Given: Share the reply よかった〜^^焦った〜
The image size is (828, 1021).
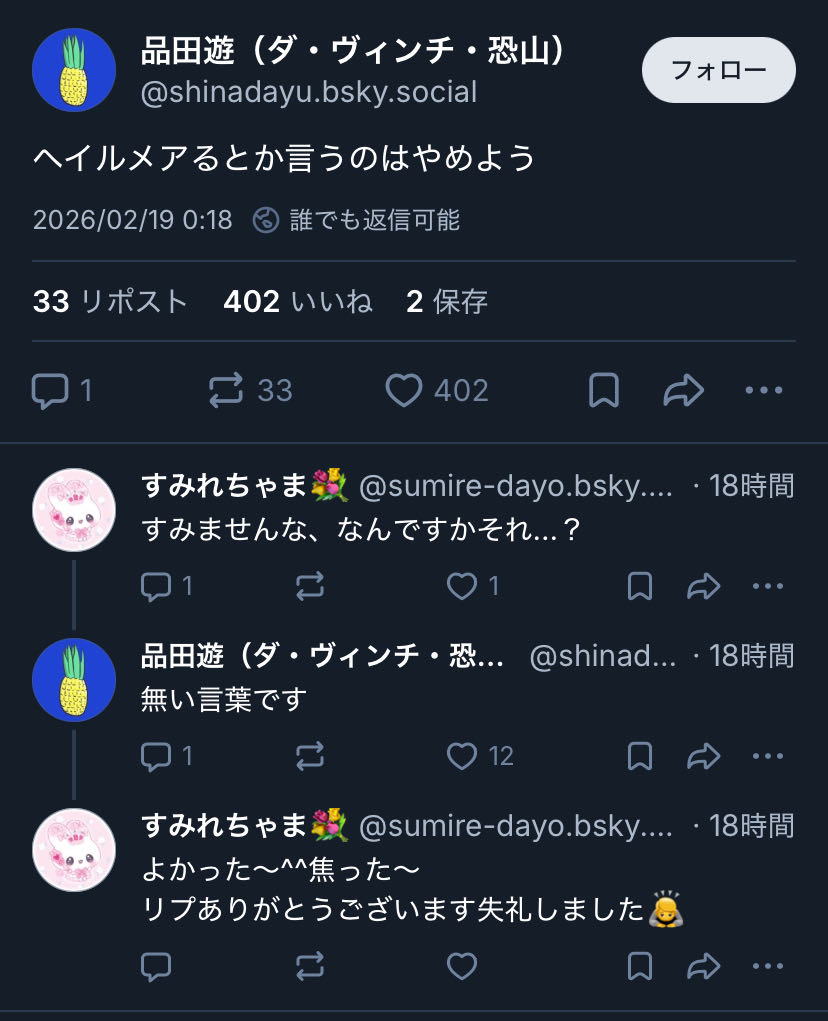Looking at the screenshot, I should coord(704,966).
